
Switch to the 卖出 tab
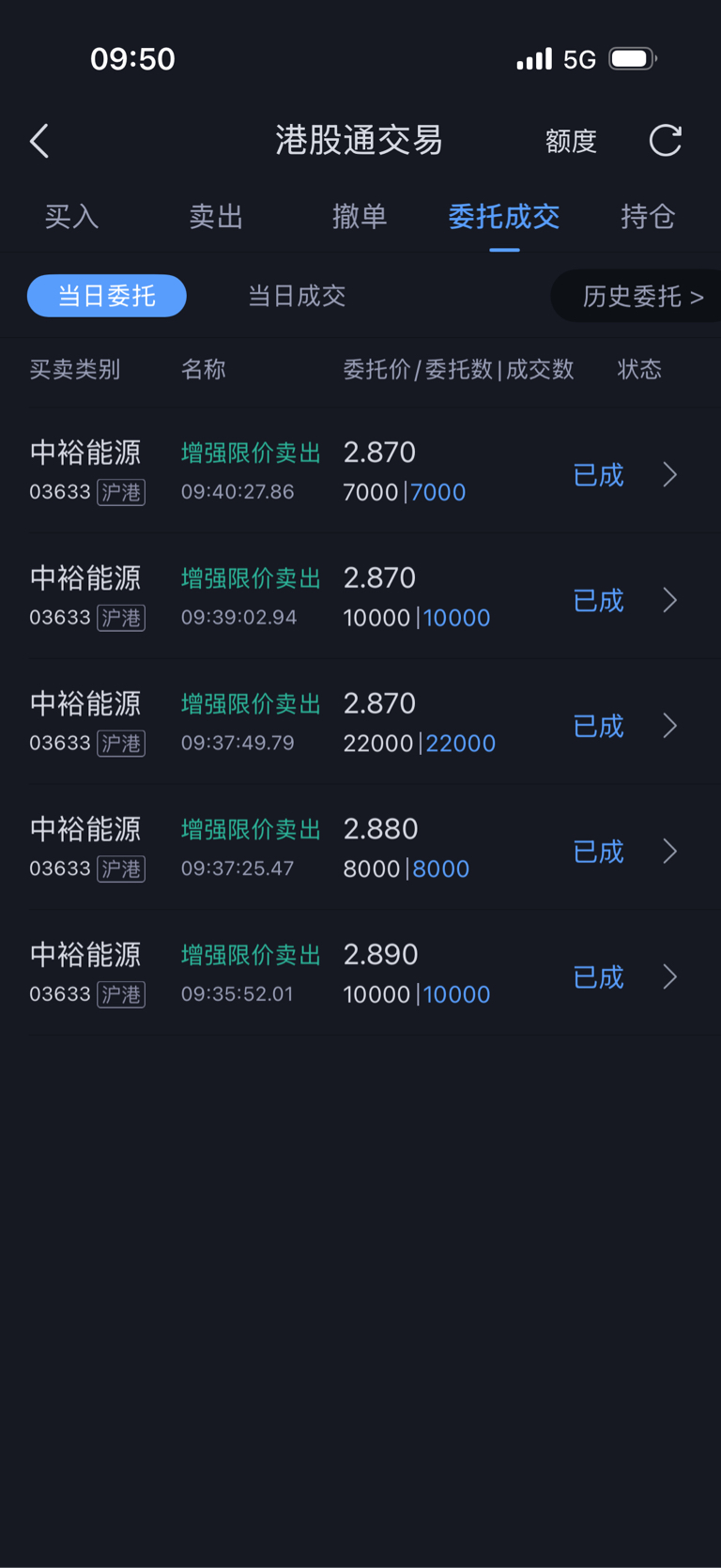(216, 217)
